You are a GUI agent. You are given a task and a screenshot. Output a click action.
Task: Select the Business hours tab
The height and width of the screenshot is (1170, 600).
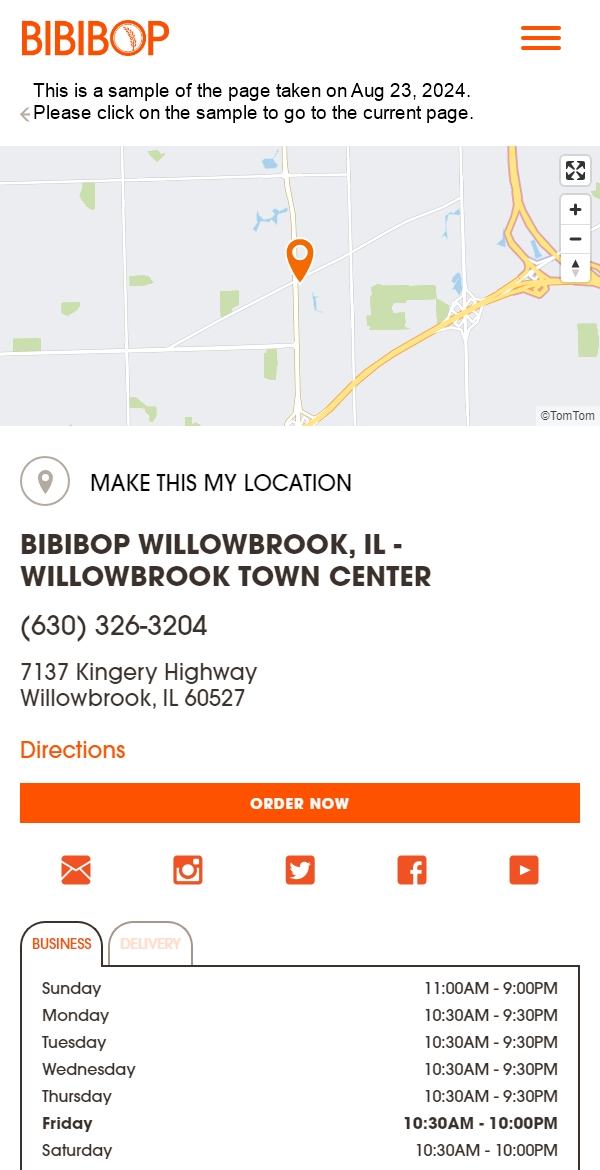(x=61, y=944)
